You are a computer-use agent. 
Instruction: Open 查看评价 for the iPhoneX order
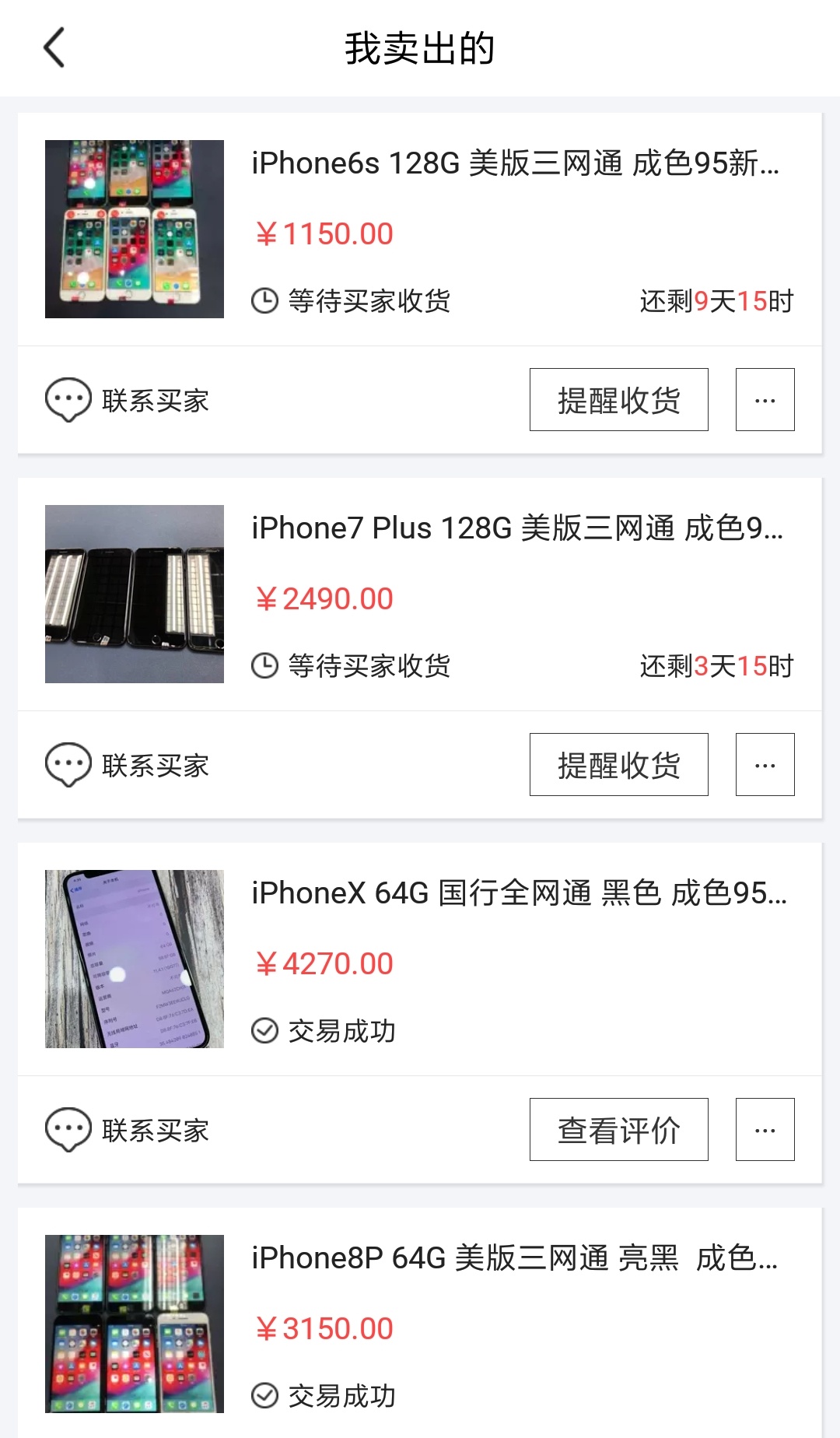(x=618, y=1129)
